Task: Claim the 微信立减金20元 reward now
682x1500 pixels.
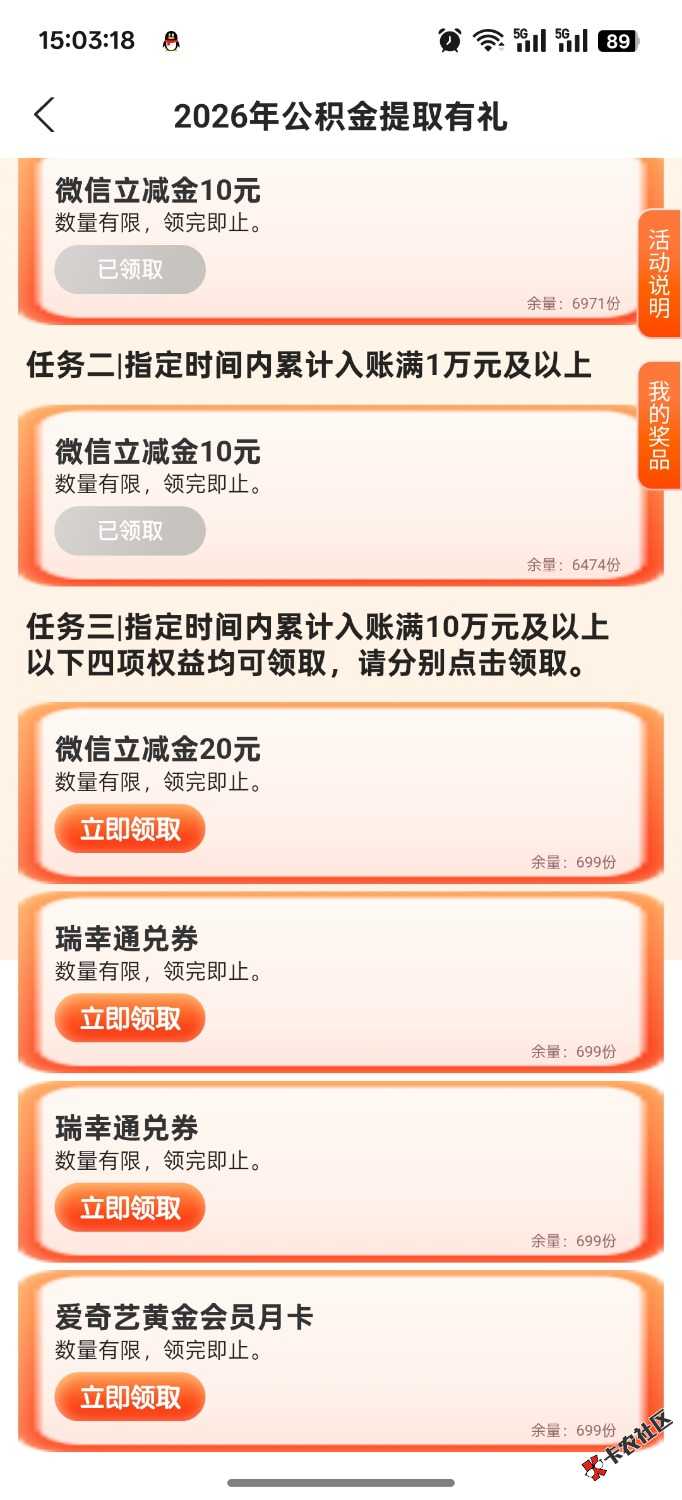Action: pyautogui.click(x=130, y=829)
